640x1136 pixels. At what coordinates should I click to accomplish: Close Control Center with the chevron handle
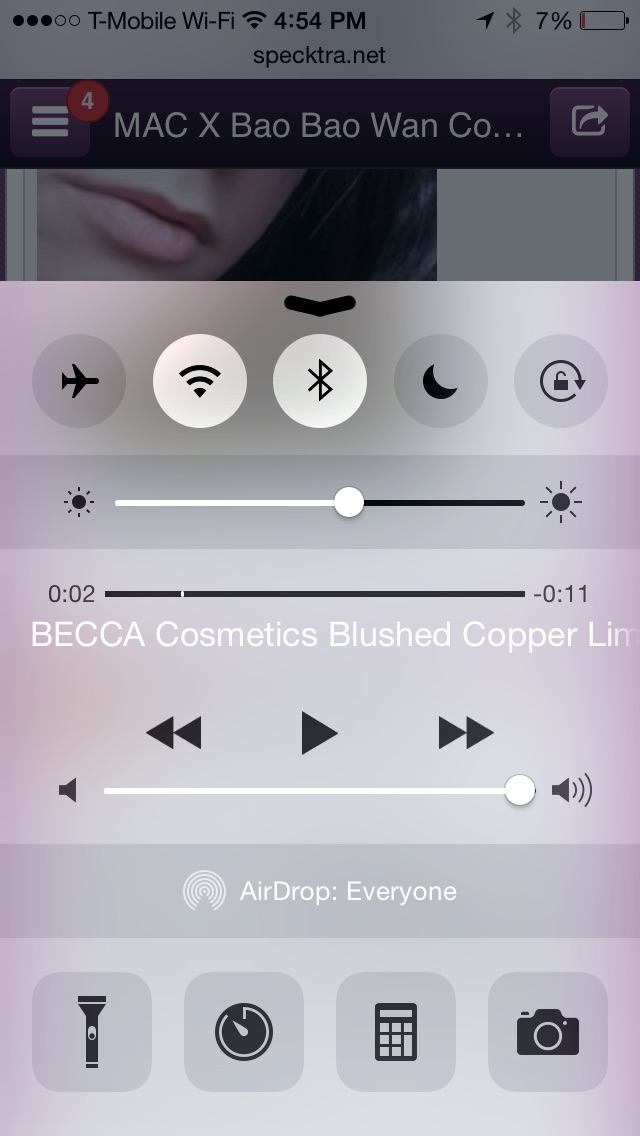[x=320, y=303]
